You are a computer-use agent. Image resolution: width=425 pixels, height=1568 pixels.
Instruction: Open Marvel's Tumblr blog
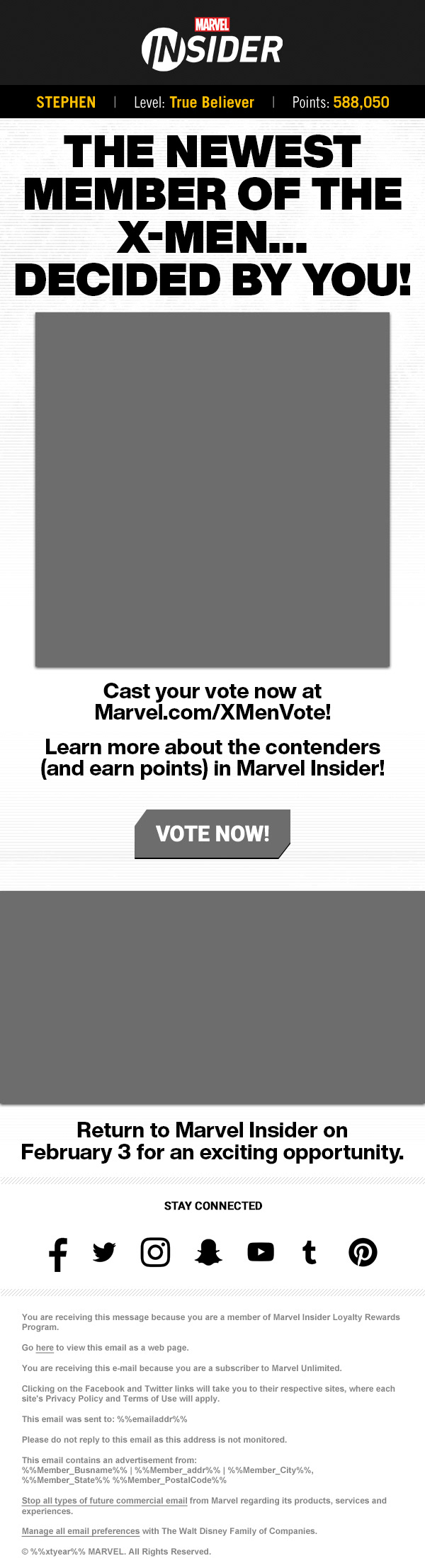coord(310,1252)
